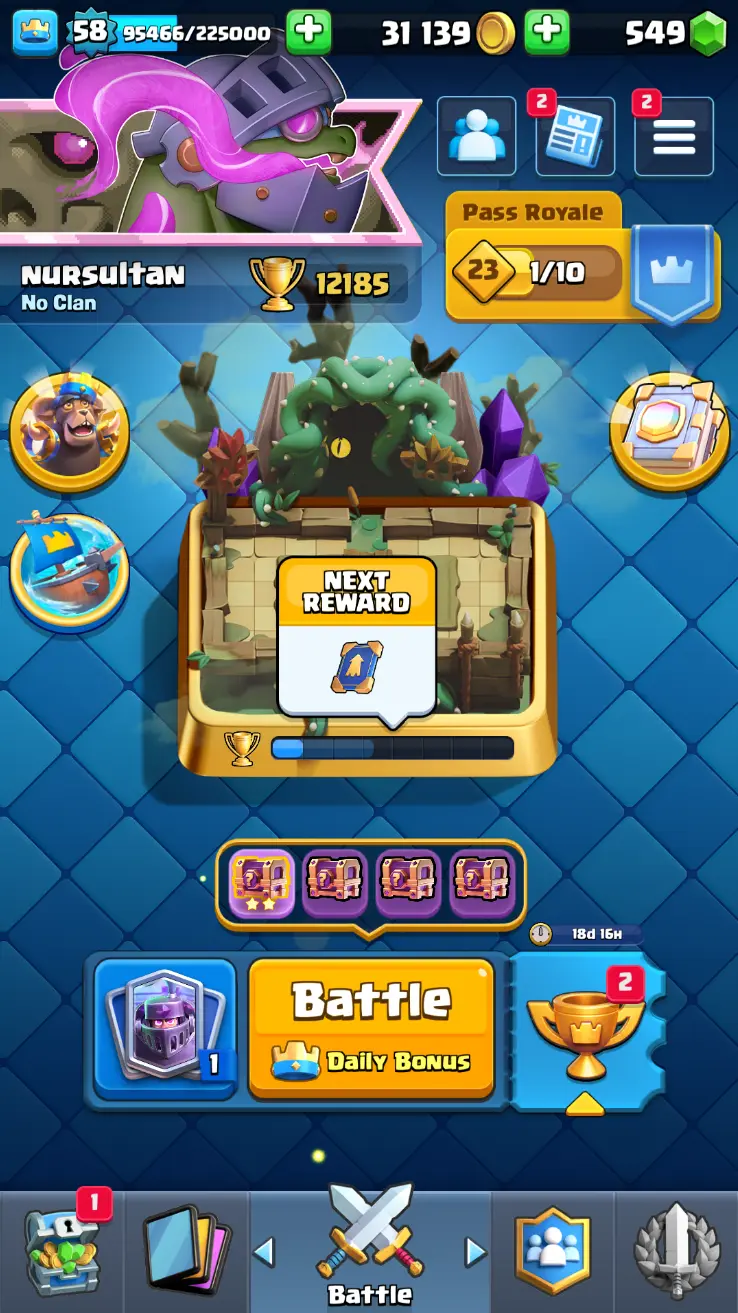Switch to the Clan social tab
The image size is (738, 1313).
pyautogui.click(x=553, y=1252)
